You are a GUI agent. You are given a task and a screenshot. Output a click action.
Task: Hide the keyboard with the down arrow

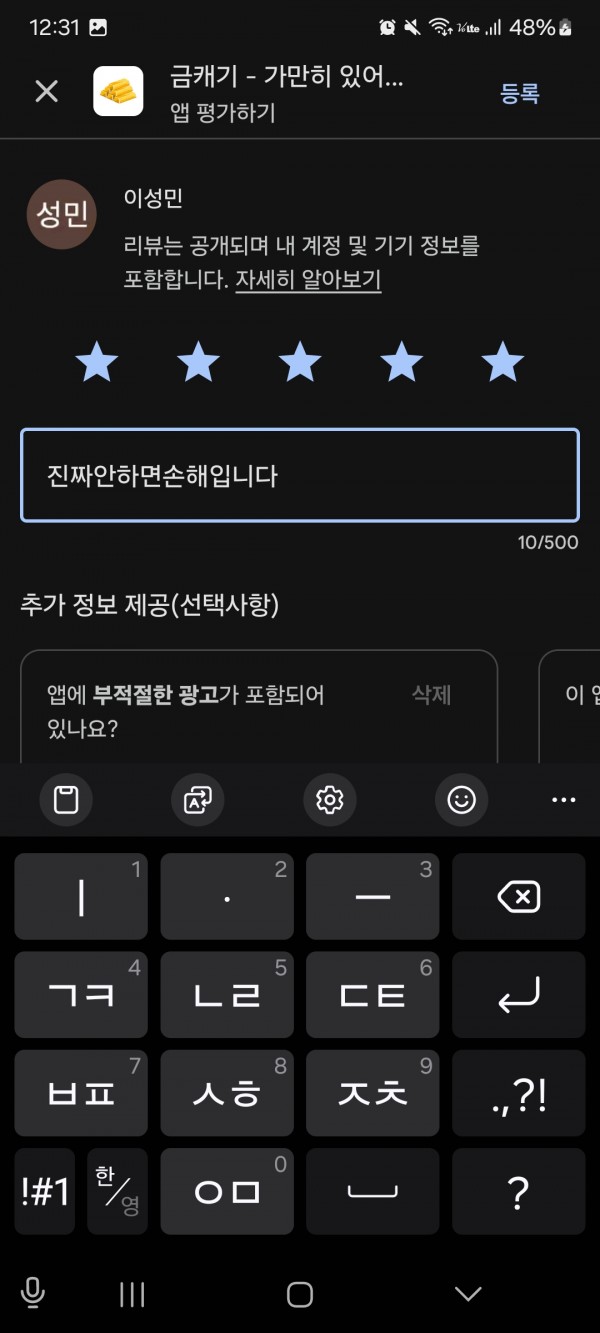468,1294
